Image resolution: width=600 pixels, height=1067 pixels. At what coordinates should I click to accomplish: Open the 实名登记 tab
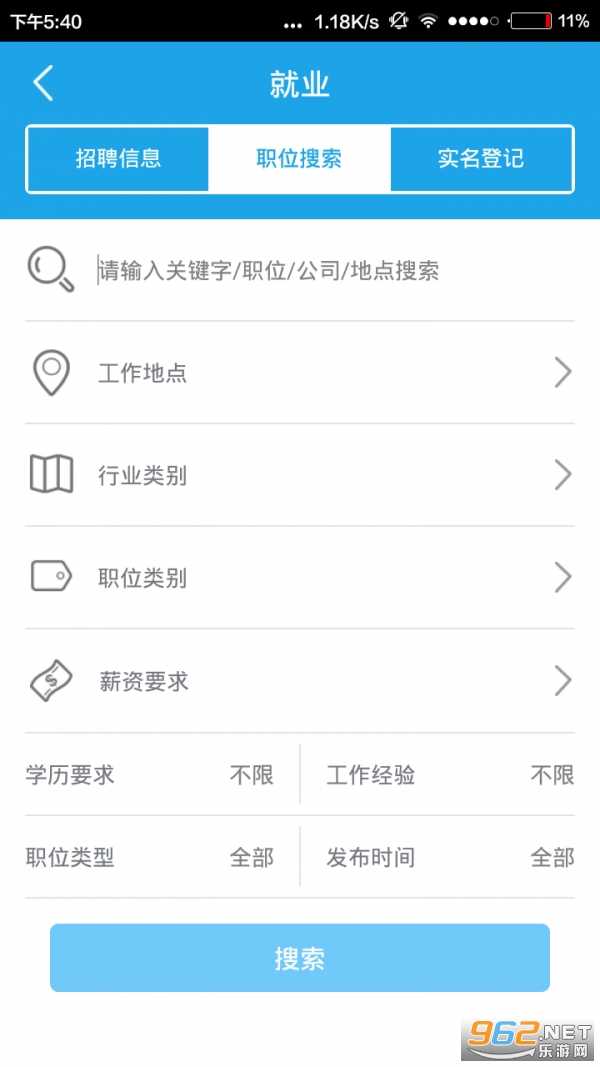click(481, 158)
